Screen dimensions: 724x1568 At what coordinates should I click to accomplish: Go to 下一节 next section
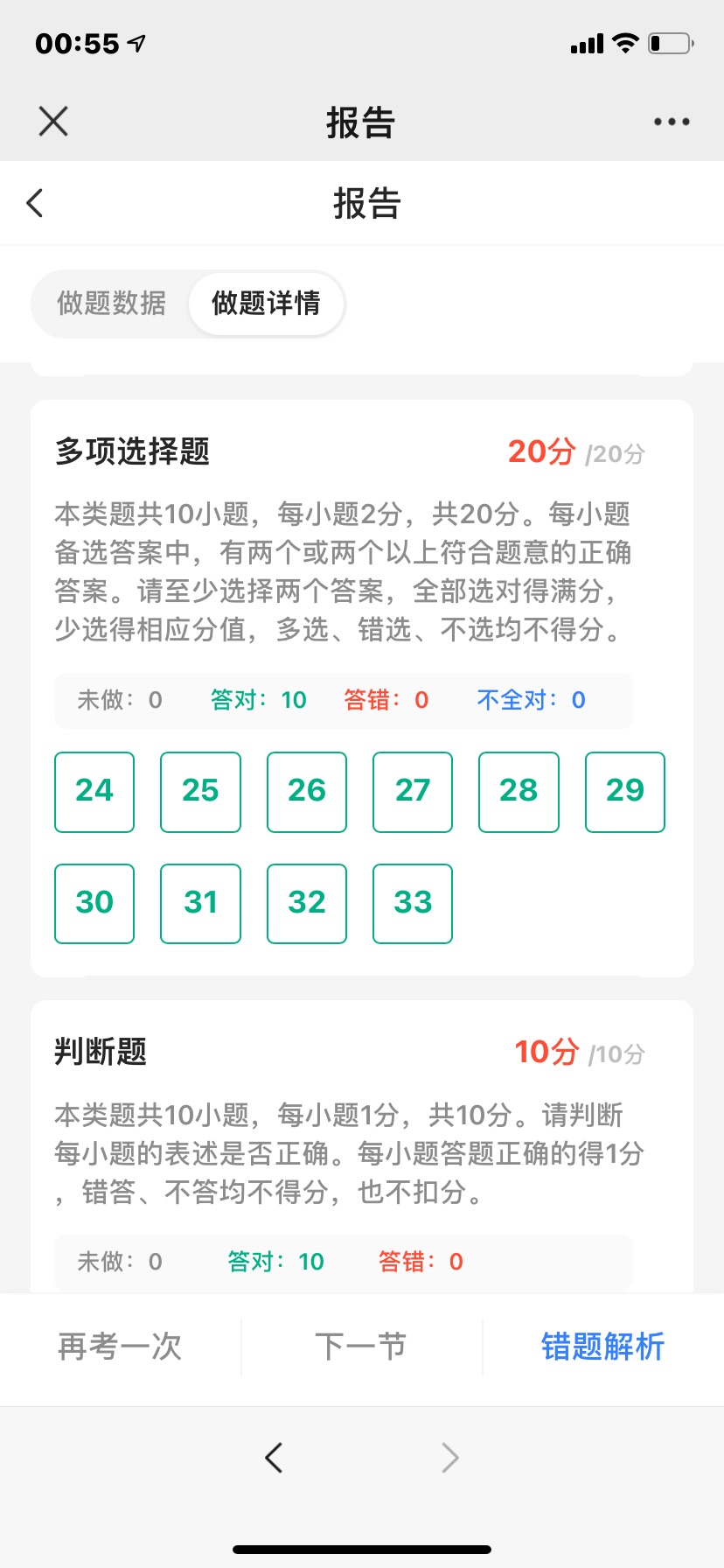click(361, 1347)
